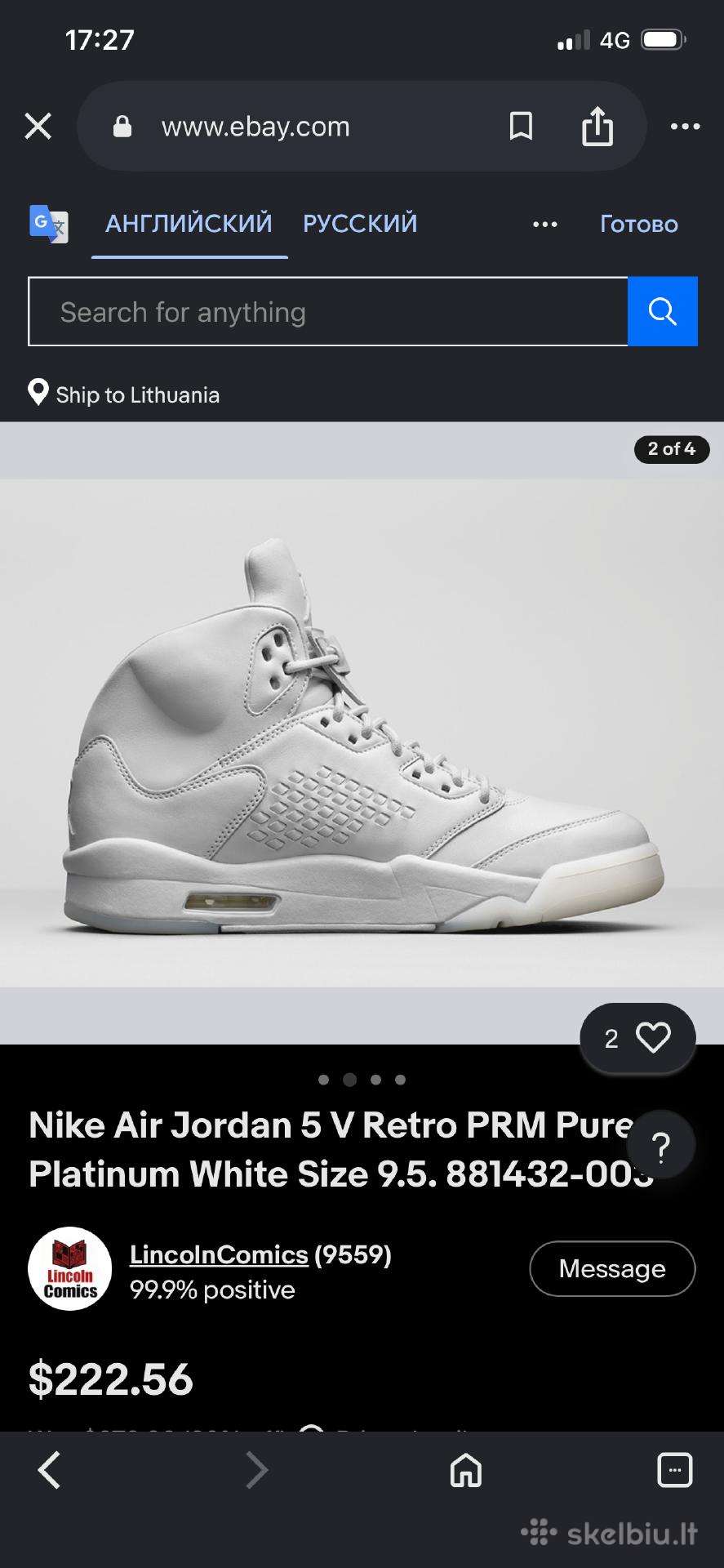Viewport: 724px width, 1568px height.
Task: Message the seller
Action: (612, 1268)
